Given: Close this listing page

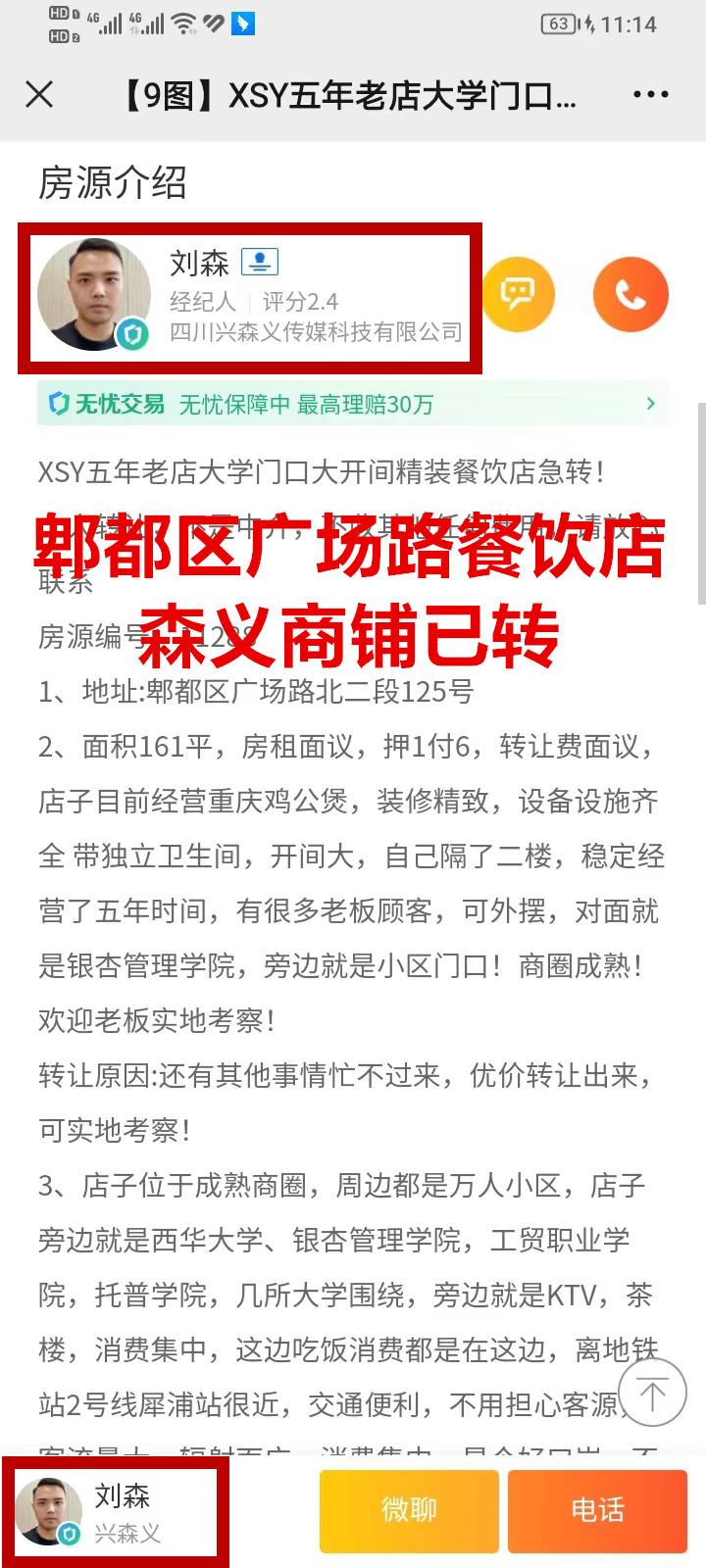Looking at the screenshot, I should click(x=39, y=95).
